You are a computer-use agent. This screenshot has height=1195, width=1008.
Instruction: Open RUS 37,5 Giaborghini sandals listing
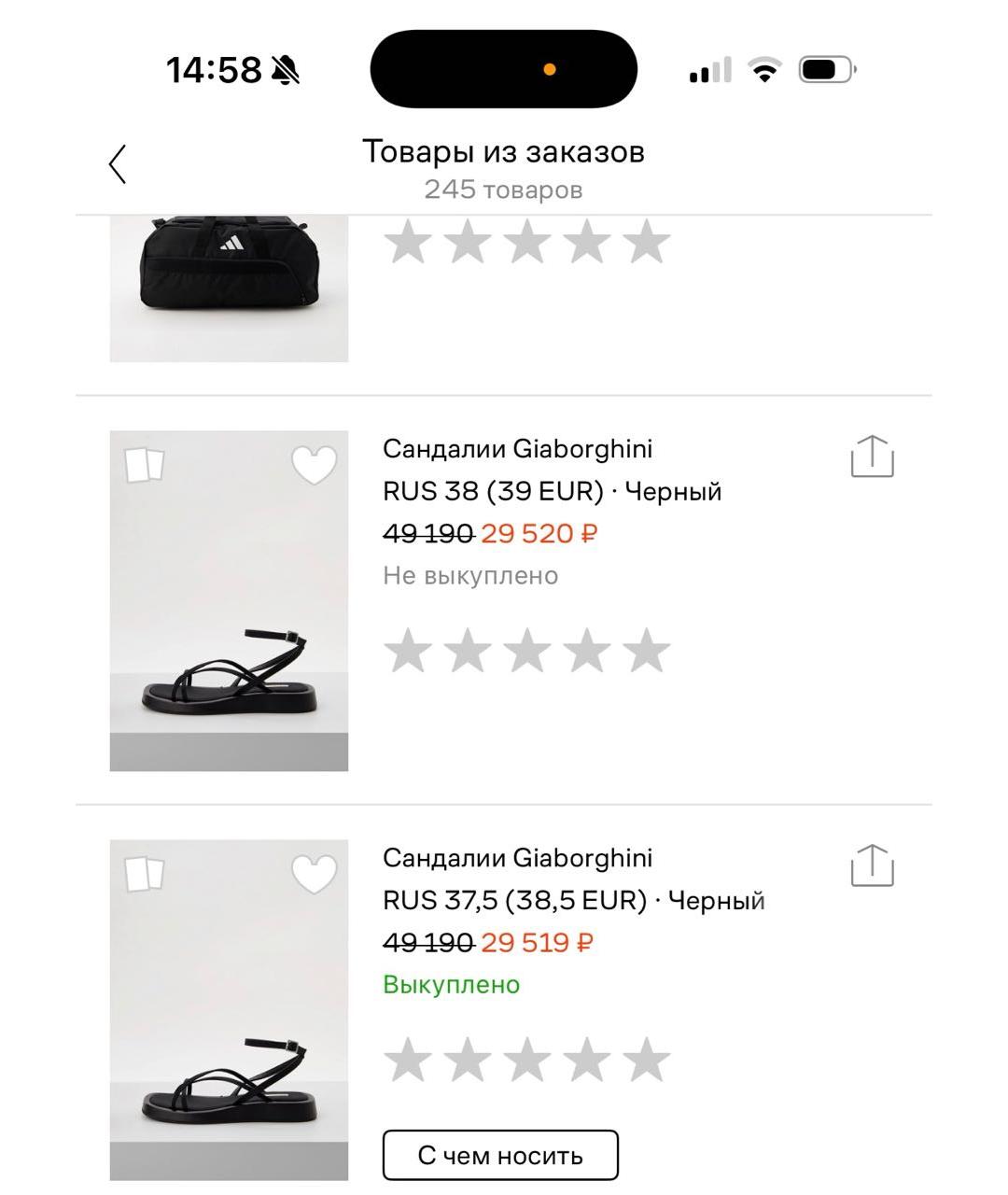[518, 857]
